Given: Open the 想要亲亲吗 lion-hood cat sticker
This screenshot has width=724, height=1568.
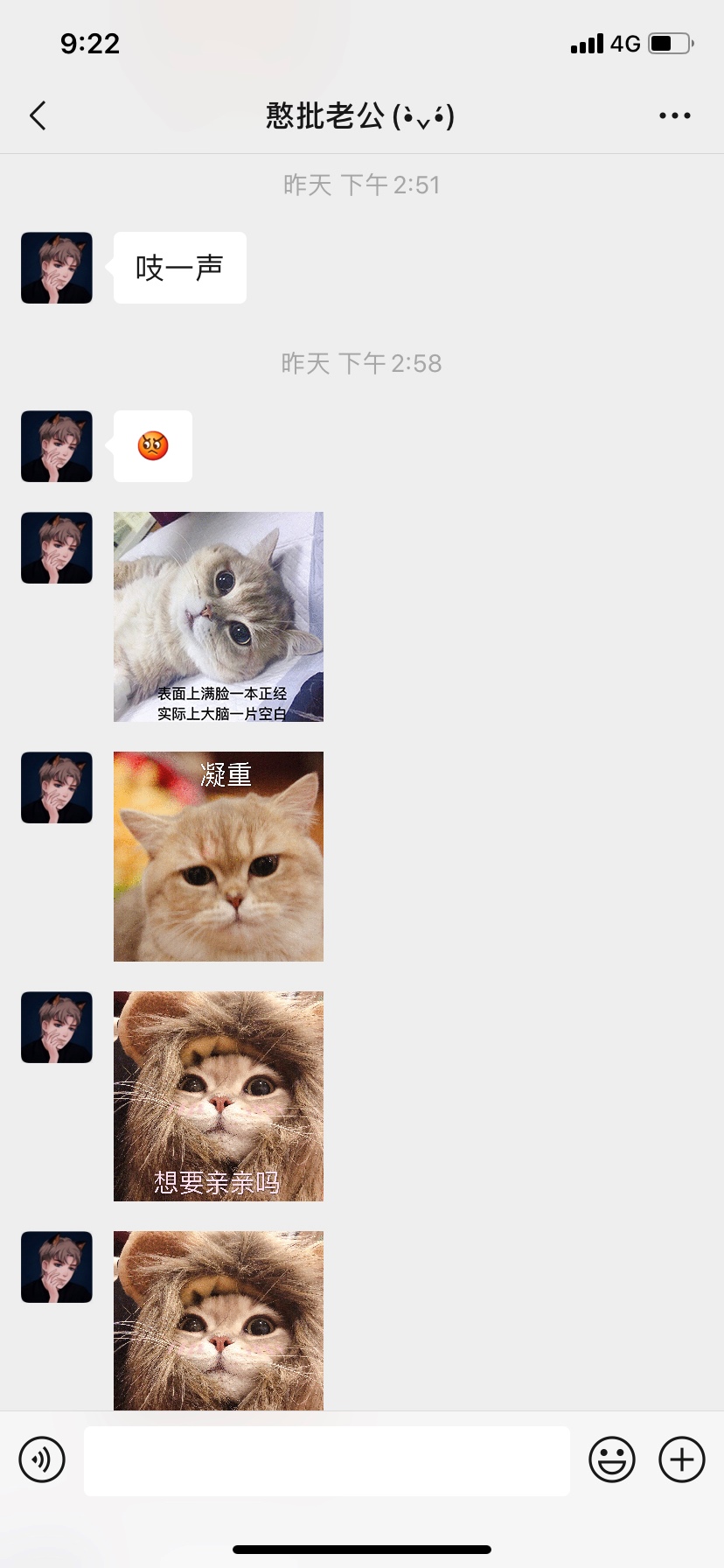Looking at the screenshot, I should pyautogui.click(x=219, y=1096).
